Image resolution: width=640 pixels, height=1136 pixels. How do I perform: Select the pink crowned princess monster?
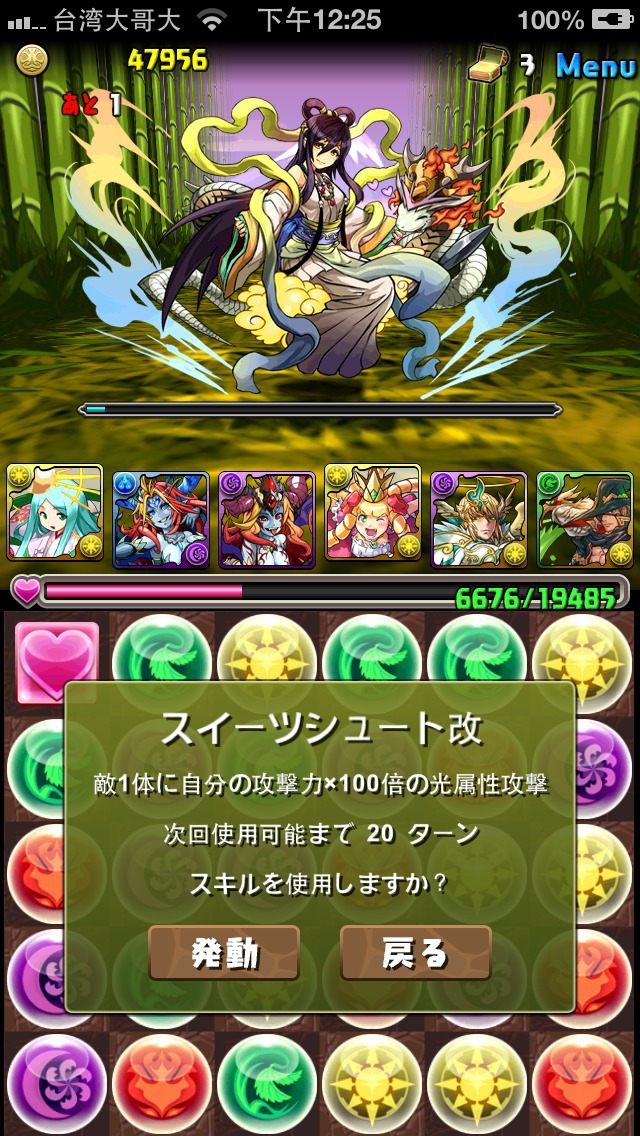373,513
